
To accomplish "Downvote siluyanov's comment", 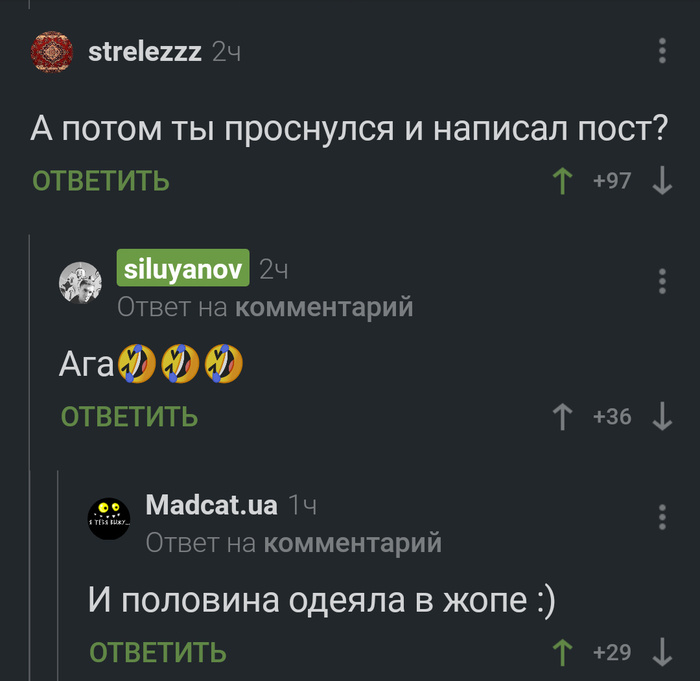I will point(662,417).
